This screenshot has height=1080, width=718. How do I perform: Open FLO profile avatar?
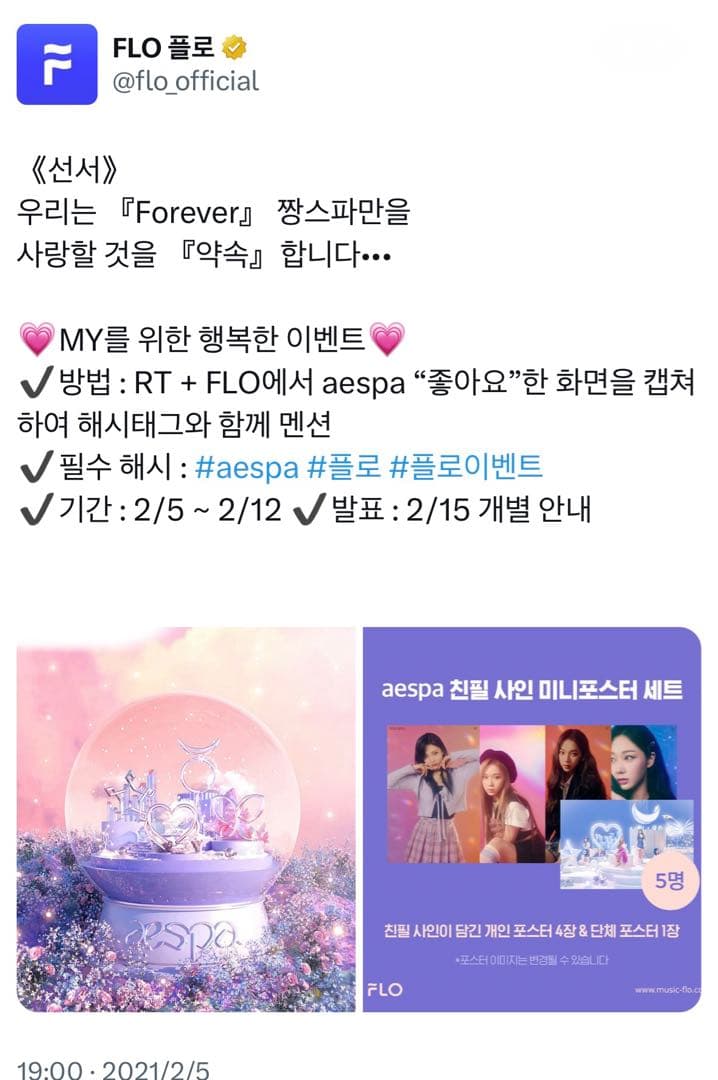point(57,64)
